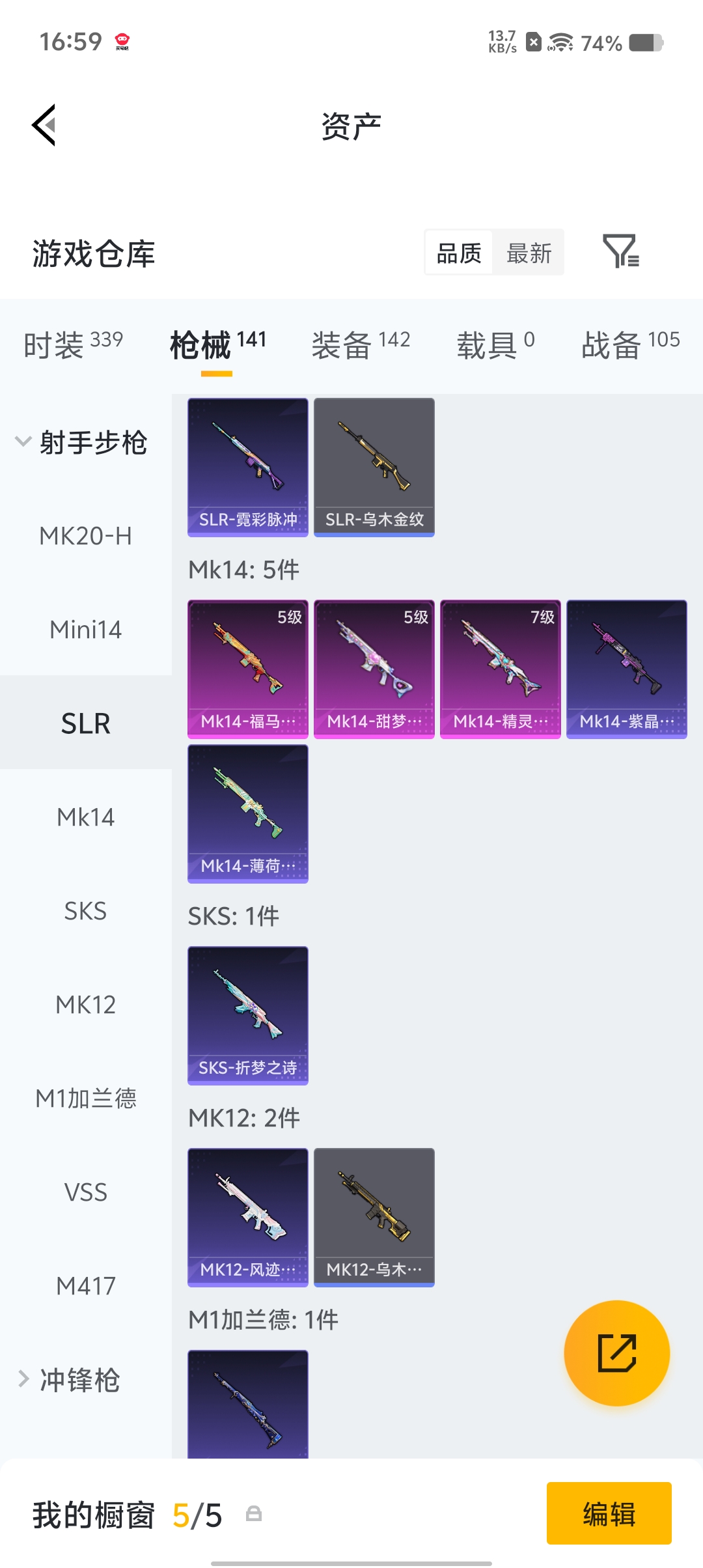Open the SLR-霓彩脉冲 skin
Viewport: 703px width, 1568px height.
coord(248,467)
